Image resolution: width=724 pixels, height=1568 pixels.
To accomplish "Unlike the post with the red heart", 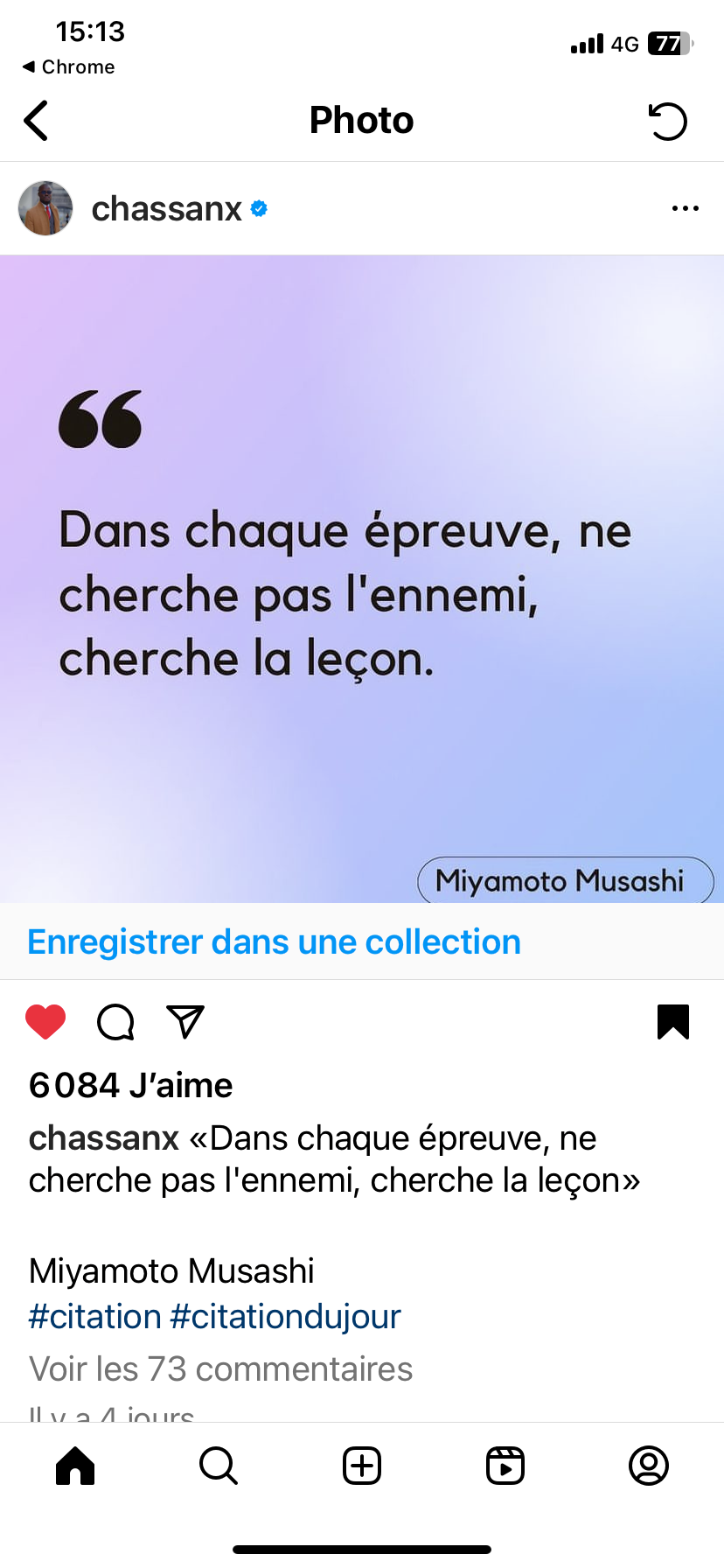I will coord(45,1021).
